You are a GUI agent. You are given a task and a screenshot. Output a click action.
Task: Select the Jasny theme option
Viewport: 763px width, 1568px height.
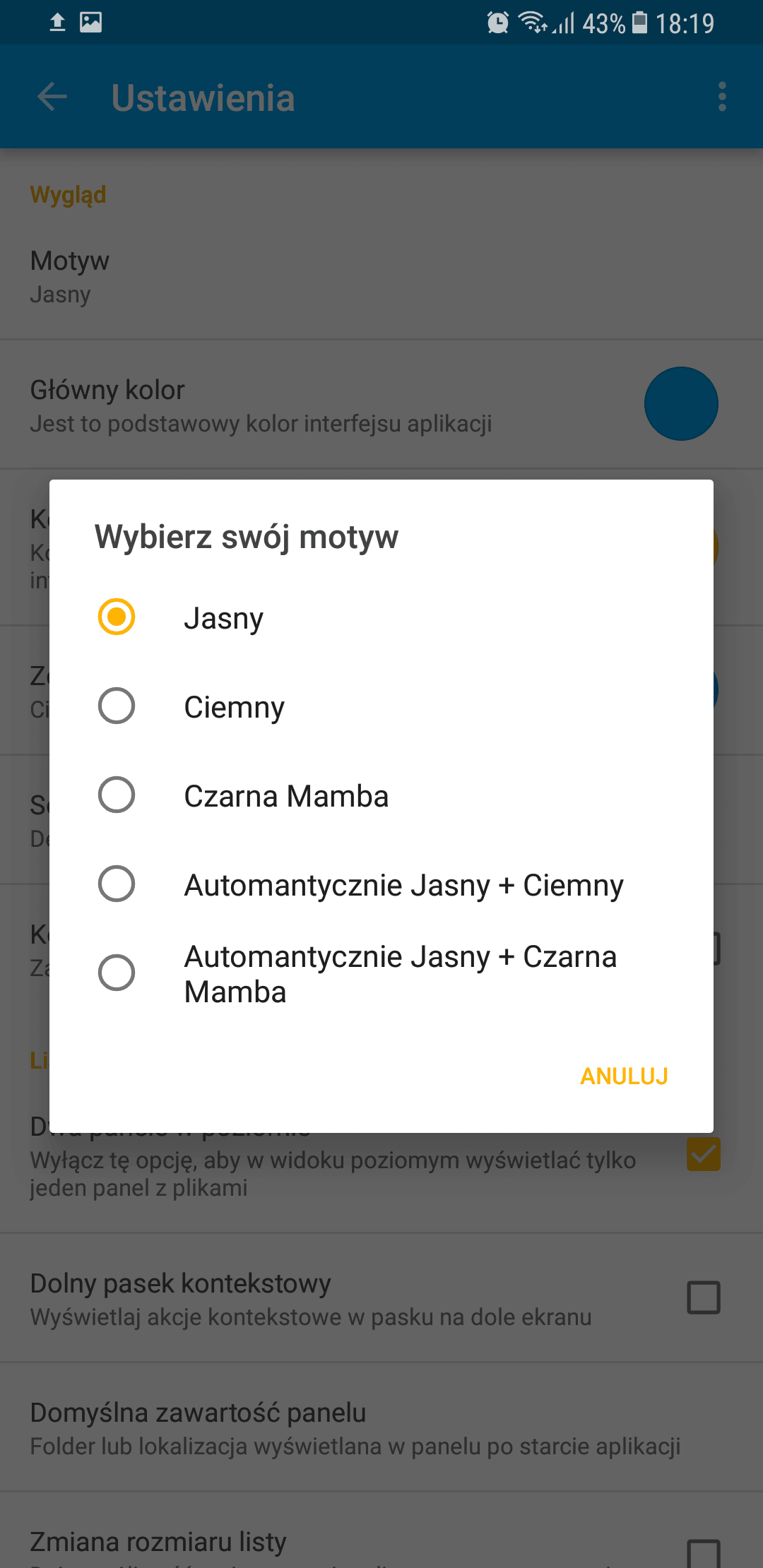381,617
